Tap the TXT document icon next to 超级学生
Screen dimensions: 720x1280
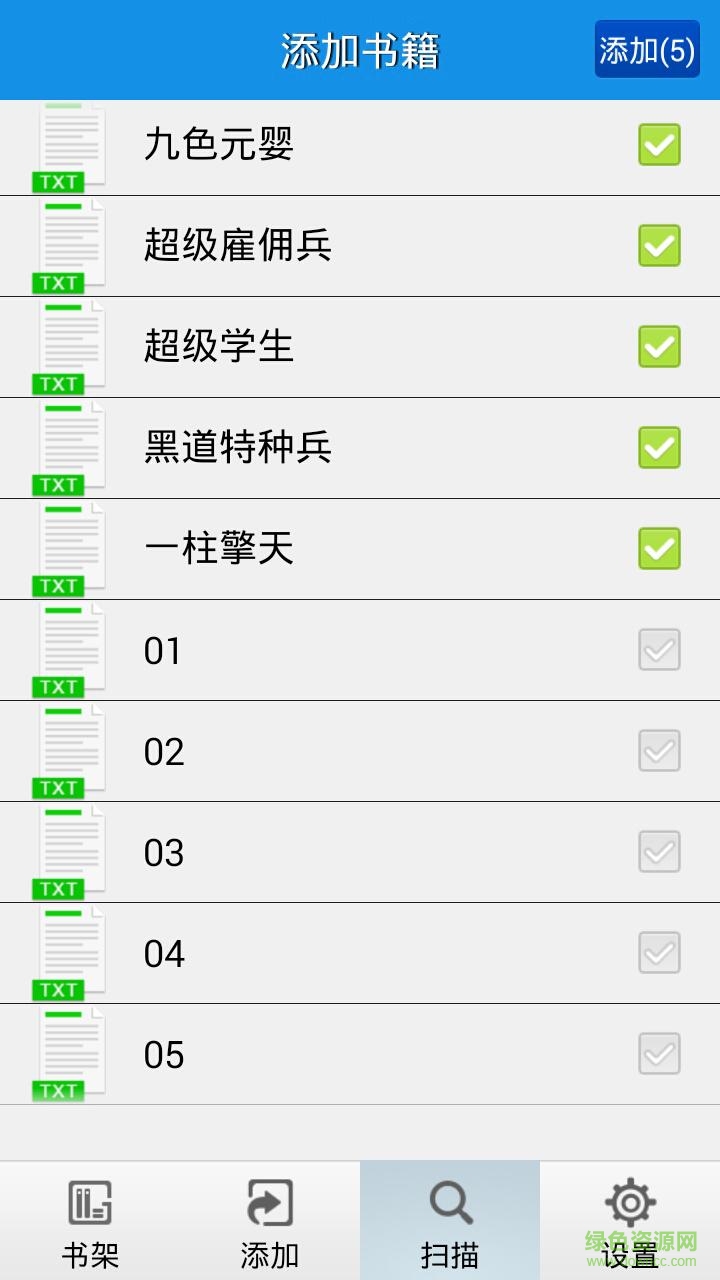(70, 347)
